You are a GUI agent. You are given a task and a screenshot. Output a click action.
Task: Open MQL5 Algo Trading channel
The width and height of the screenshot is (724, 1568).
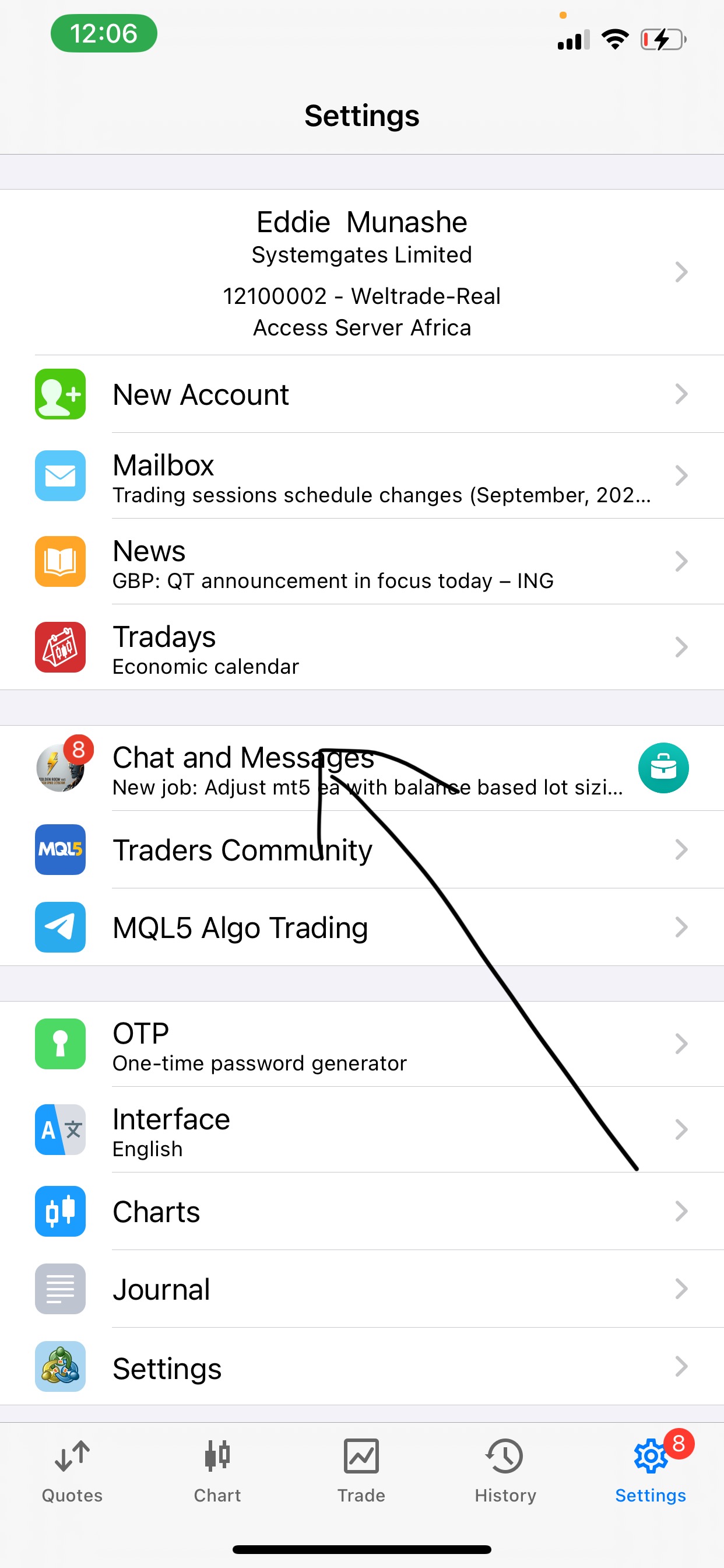pyautogui.click(x=361, y=928)
